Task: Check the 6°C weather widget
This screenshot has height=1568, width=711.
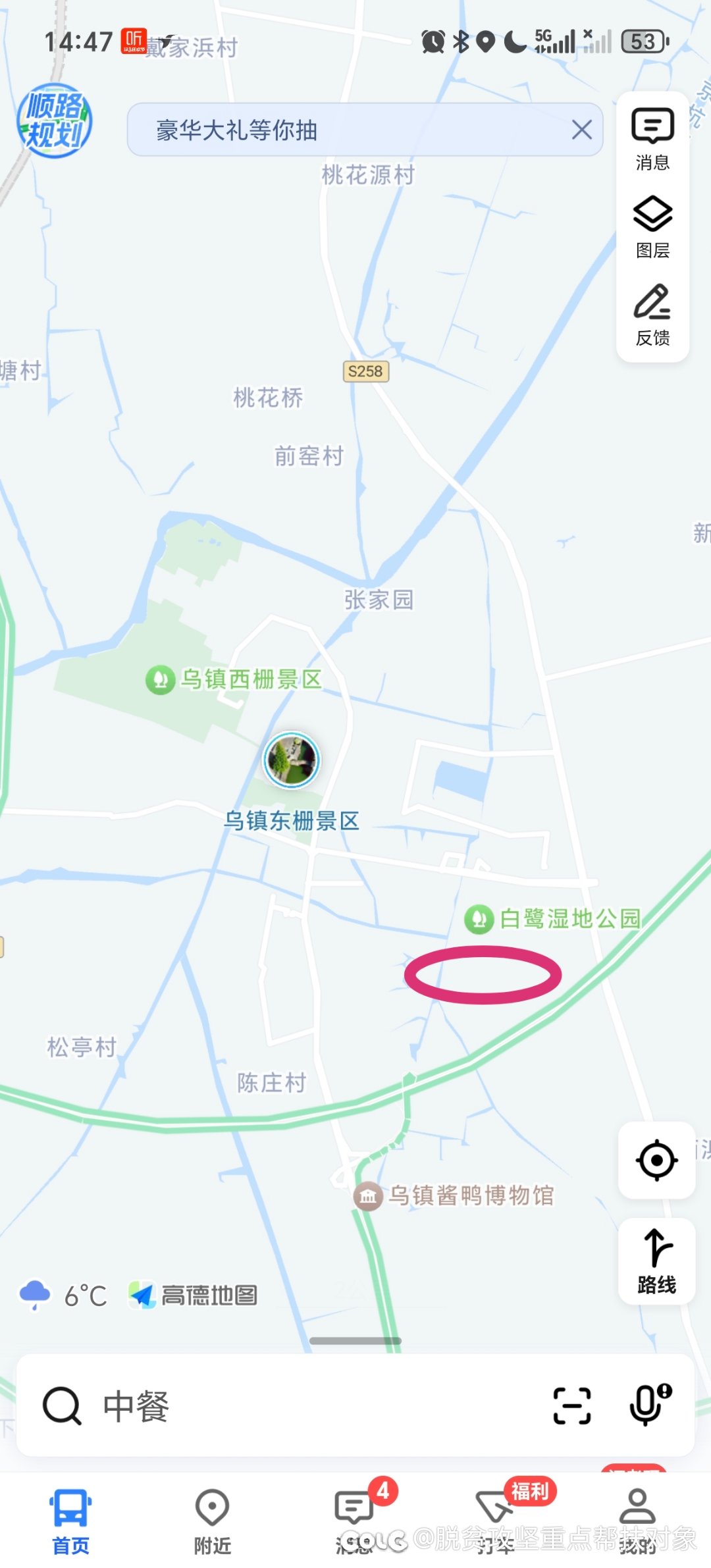Action: tap(63, 1295)
